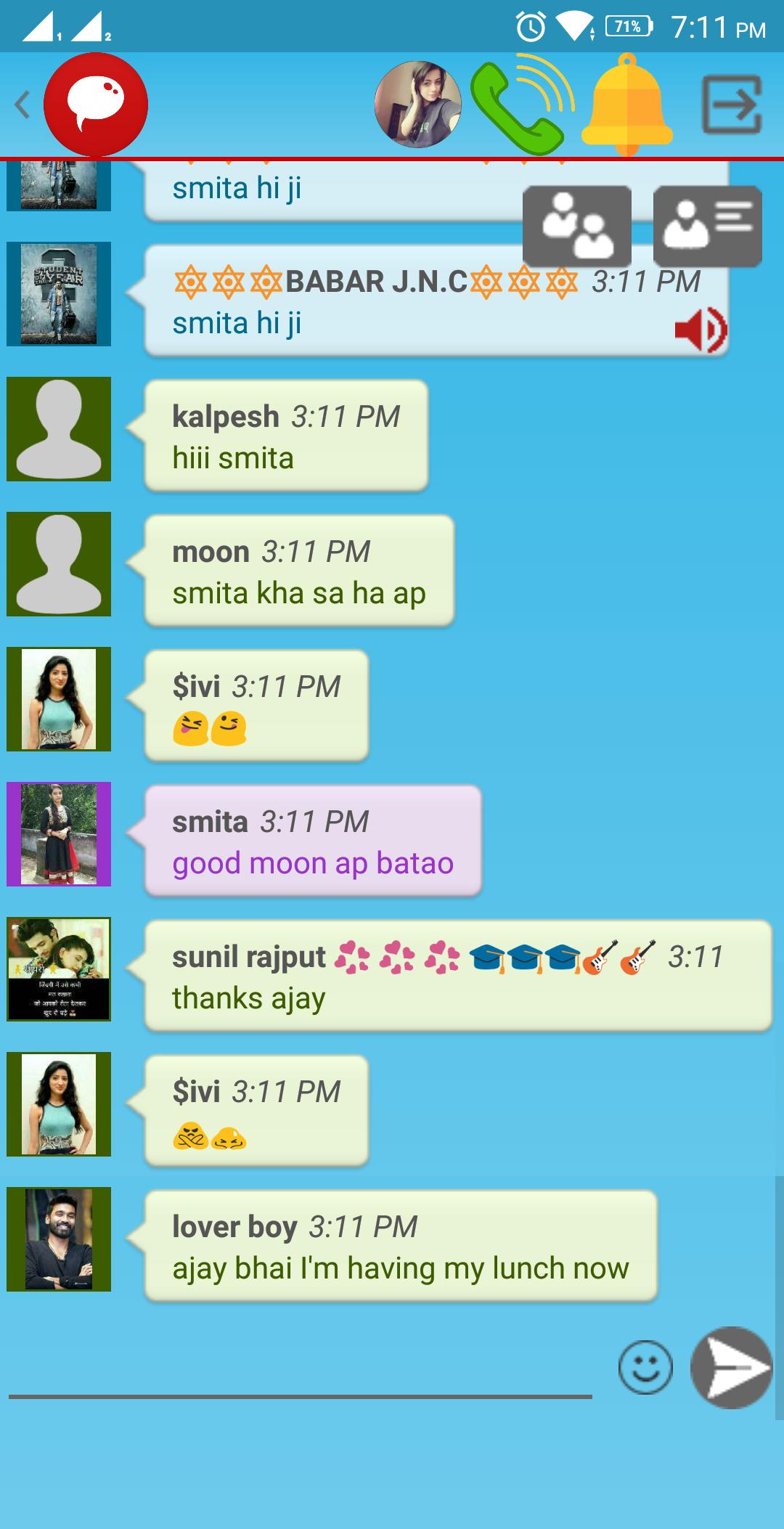784x1529 pixels.
Task: Open the room members list icon
Action: [577, 226]
